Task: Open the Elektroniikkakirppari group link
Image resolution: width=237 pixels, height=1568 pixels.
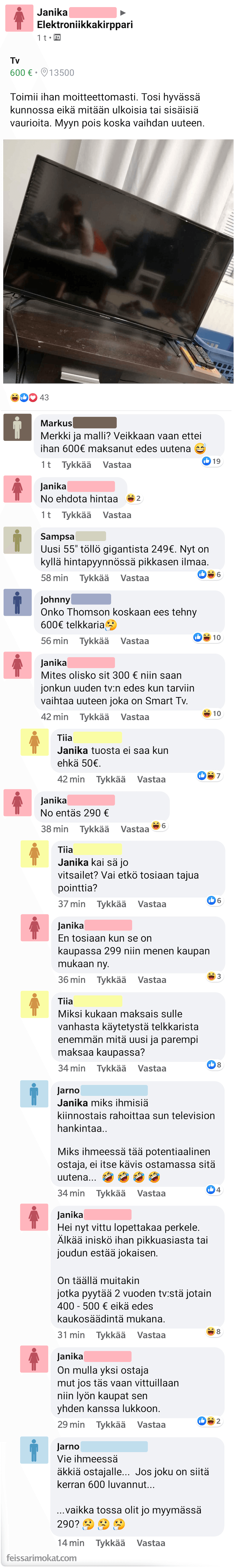Action: pos(85,25)
